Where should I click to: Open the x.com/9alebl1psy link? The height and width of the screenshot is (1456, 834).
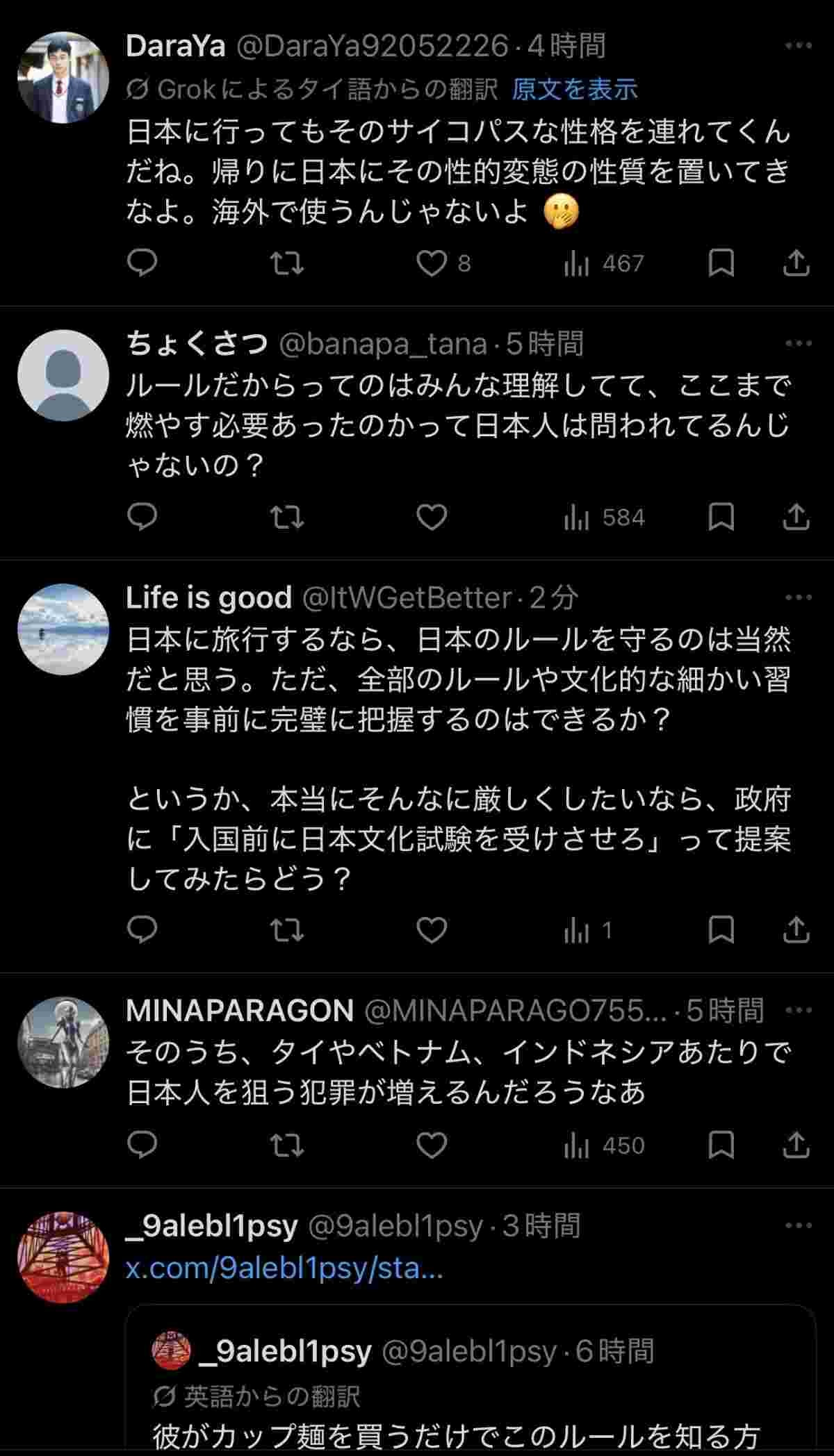(x=284, y=1269)
